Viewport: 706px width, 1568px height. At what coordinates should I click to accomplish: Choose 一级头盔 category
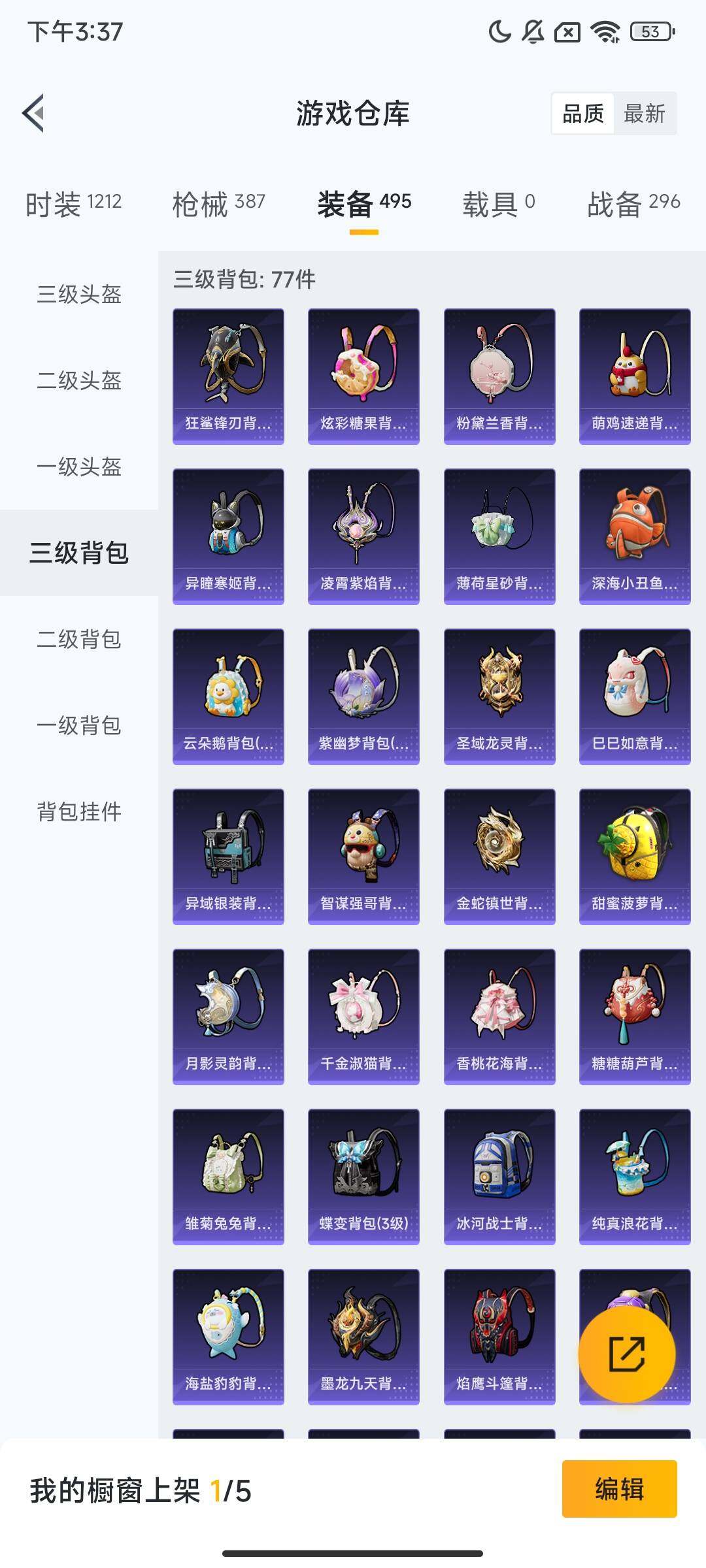pos(79,466)
